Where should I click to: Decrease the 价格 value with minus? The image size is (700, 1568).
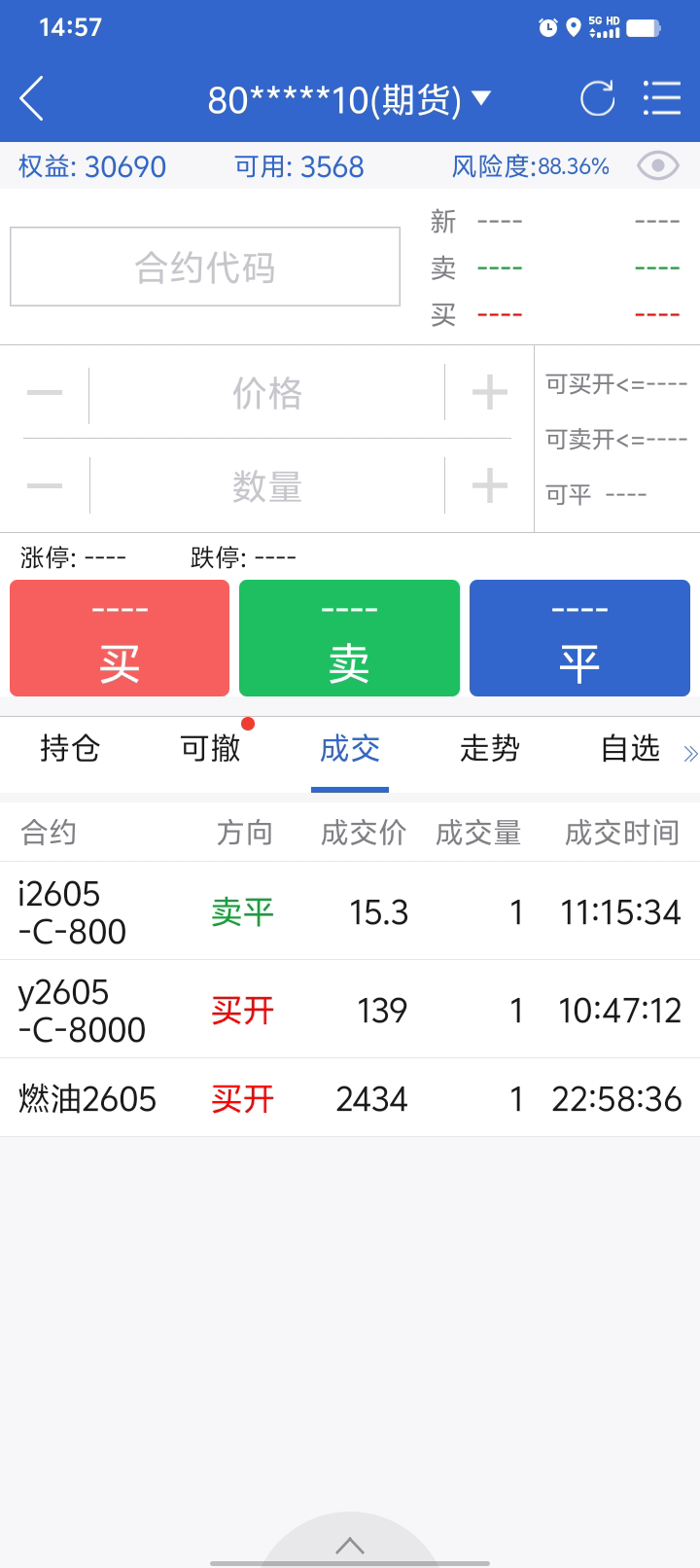[45, 393]
